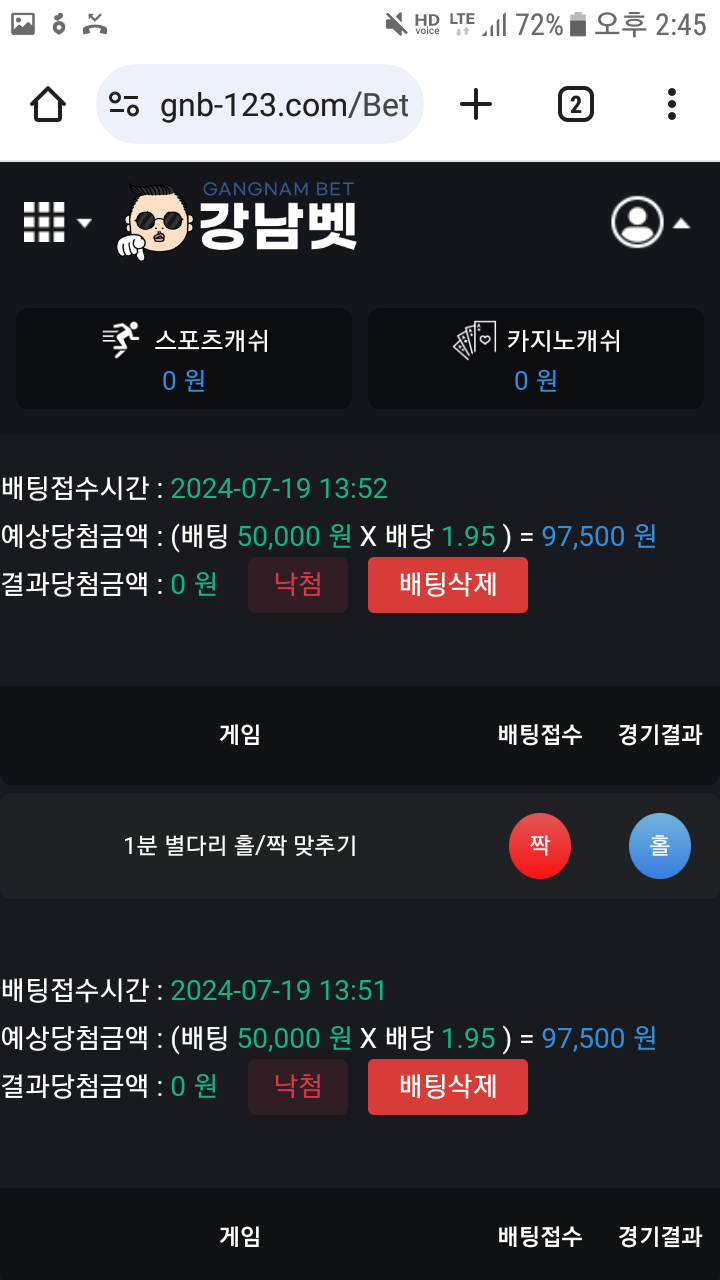Open 스포츠캐쉬 balance card
720x1280 pixels.
184,358
